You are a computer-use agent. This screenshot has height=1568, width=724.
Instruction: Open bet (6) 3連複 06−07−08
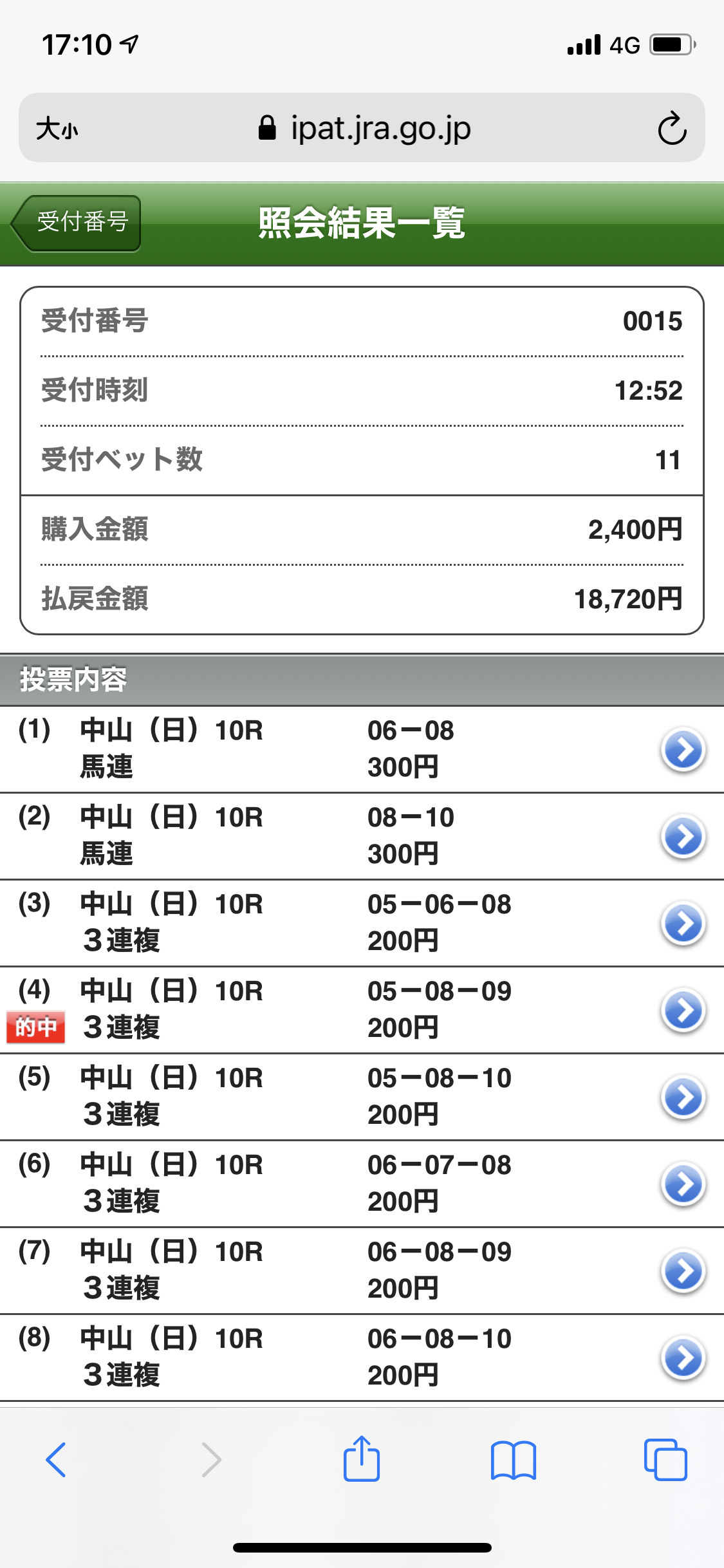point(683,1184)
